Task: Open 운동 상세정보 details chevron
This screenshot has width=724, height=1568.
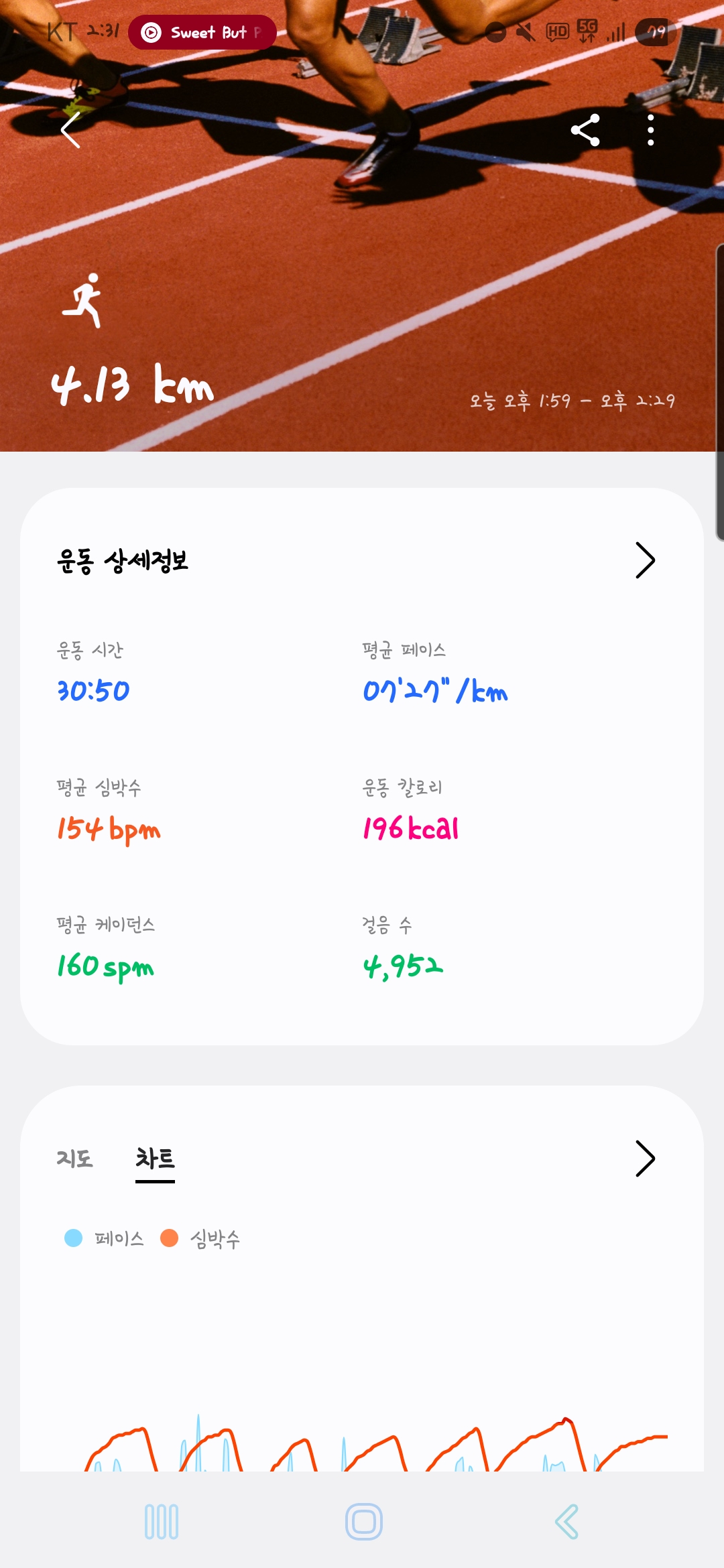Action: (x=644, y=560)
